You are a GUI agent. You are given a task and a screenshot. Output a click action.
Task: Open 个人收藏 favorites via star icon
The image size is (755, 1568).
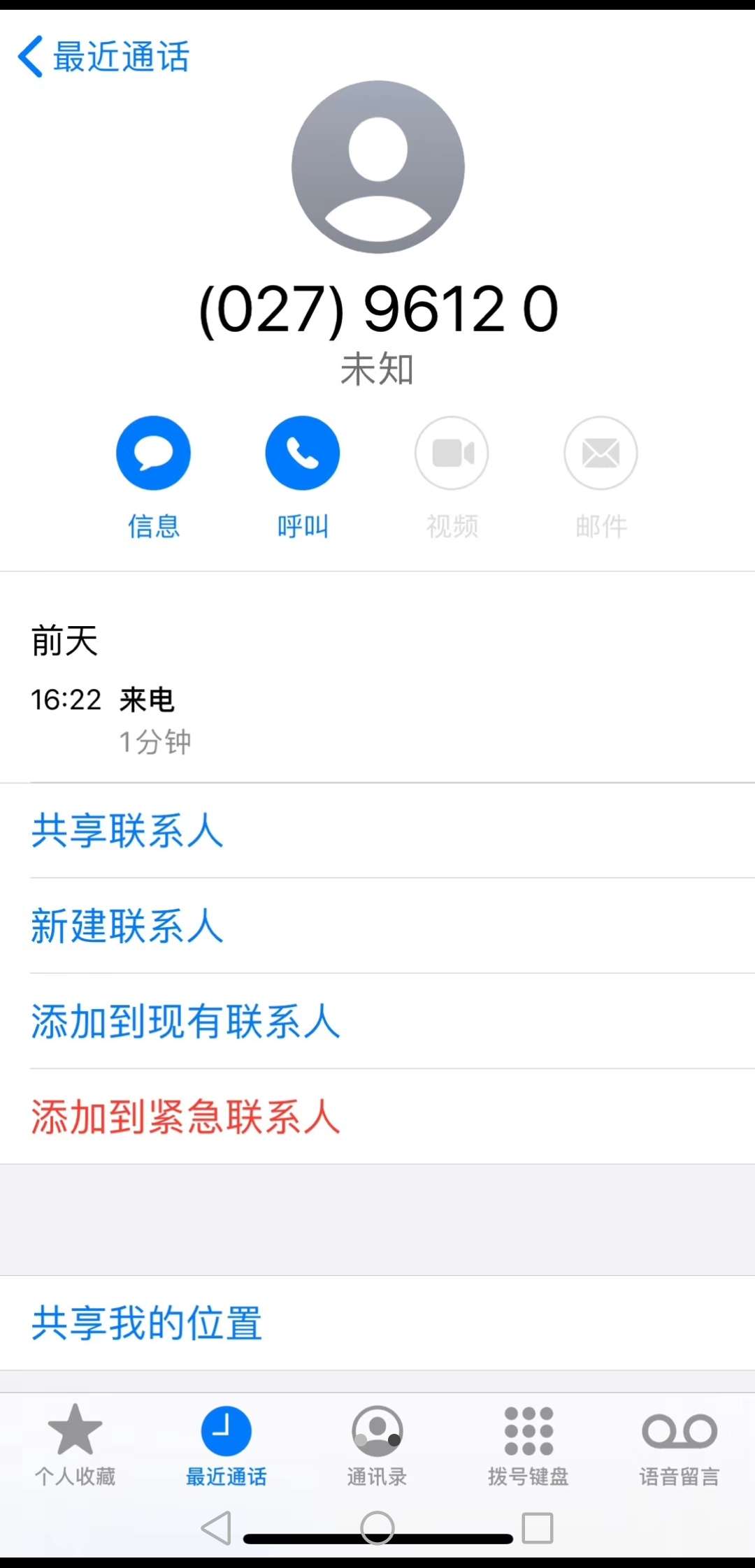pyautogui.click(x=75, y=1443)
